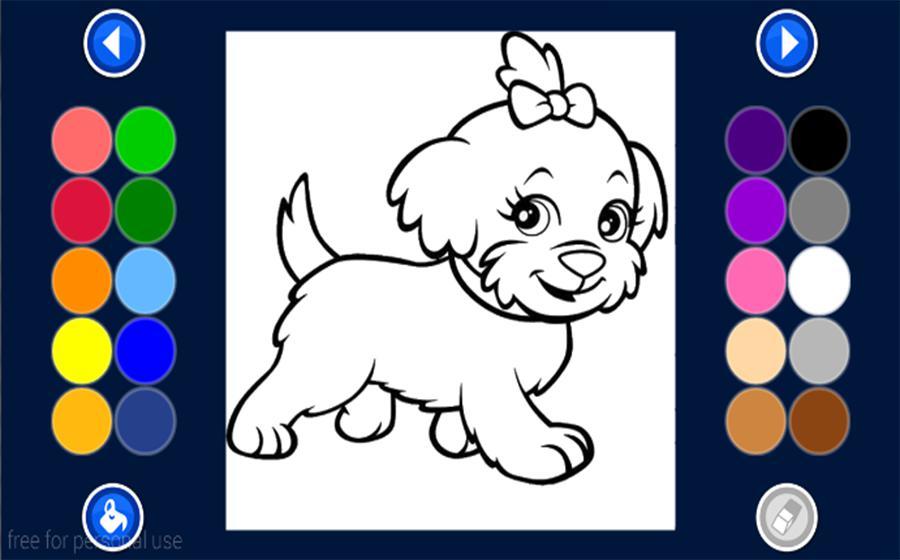
Task: Select the hot pink color
Action: (x=755, y=280)
